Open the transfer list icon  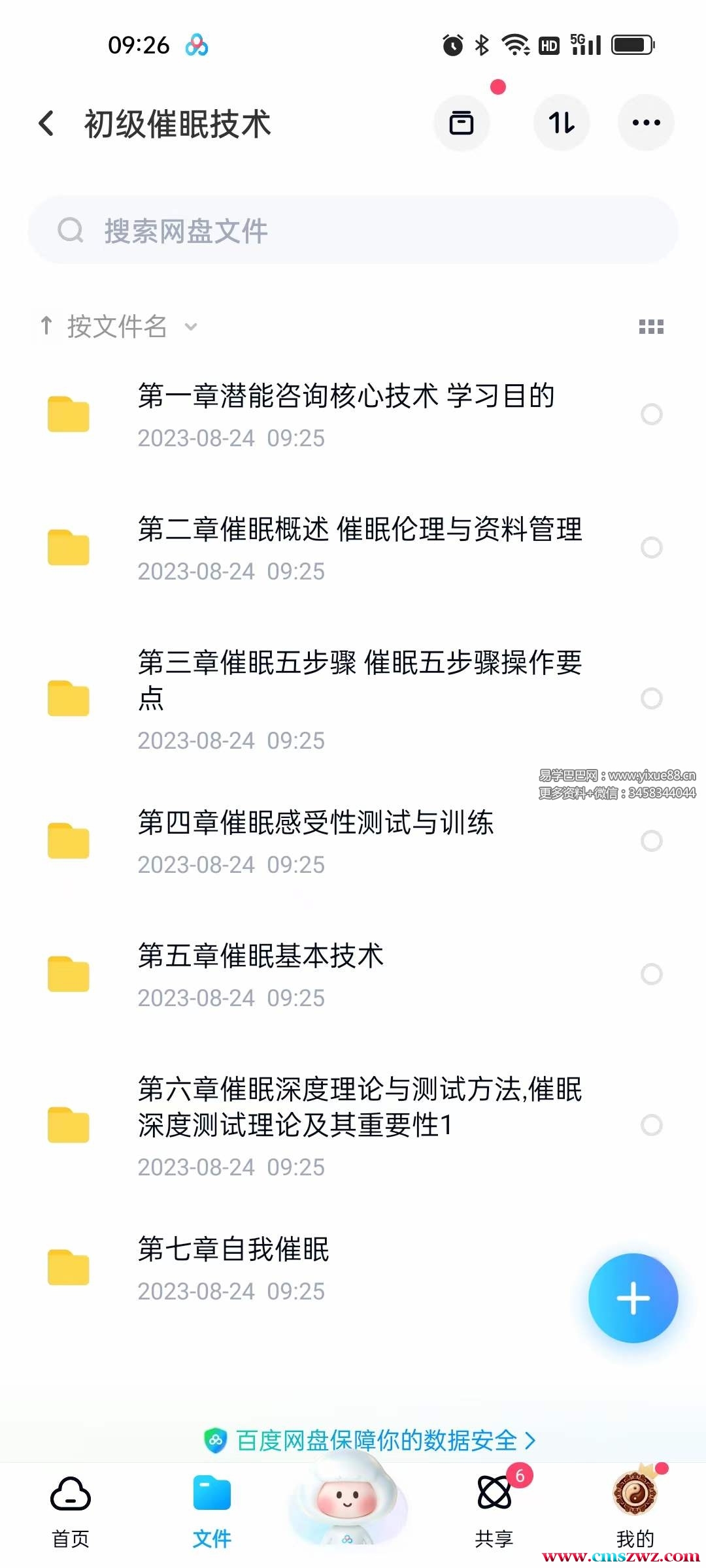pyautogui.click(x=462, y=123)
